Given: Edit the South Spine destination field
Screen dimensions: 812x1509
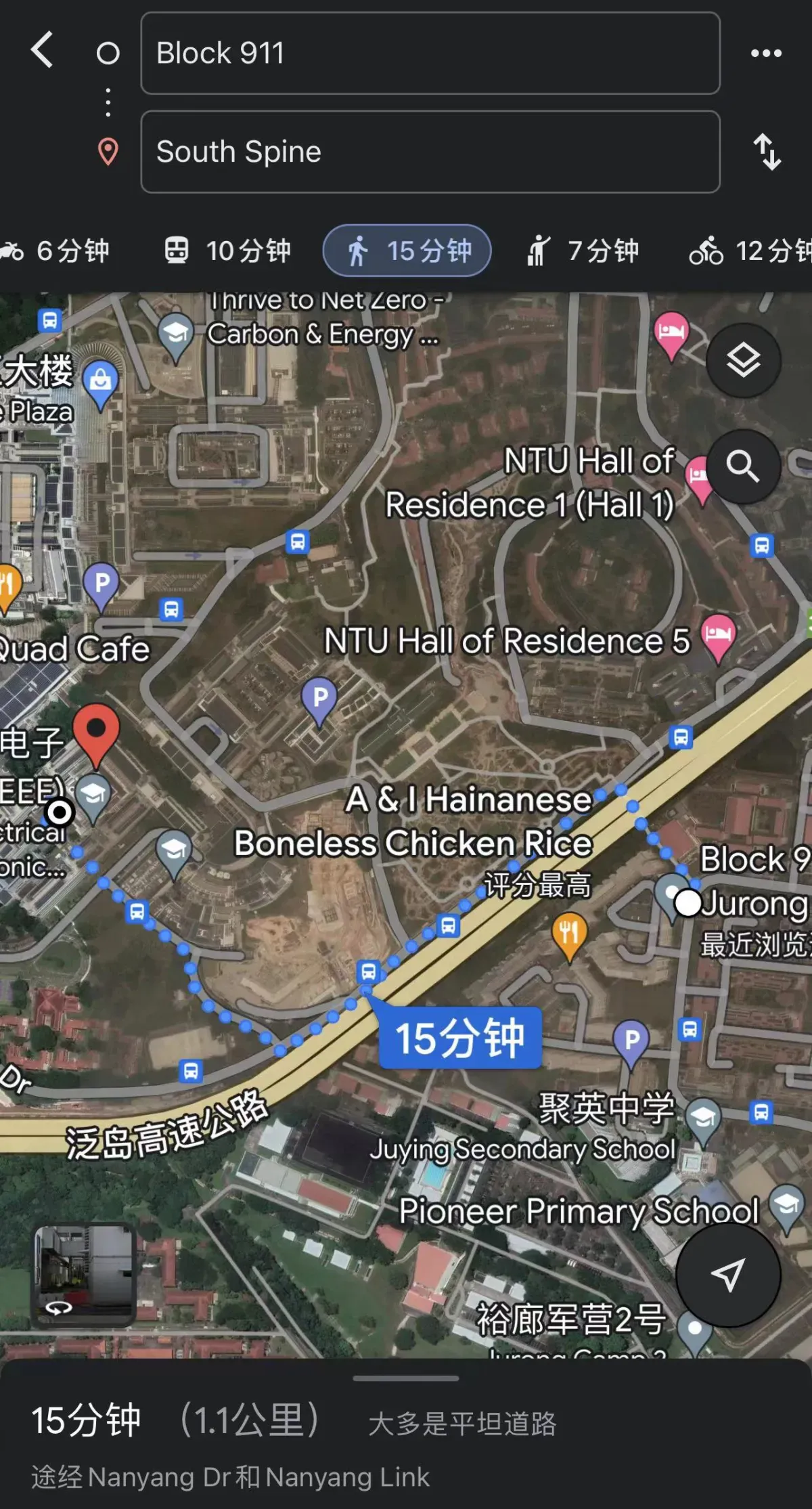Looking at the screenshot, I should 430,152.
